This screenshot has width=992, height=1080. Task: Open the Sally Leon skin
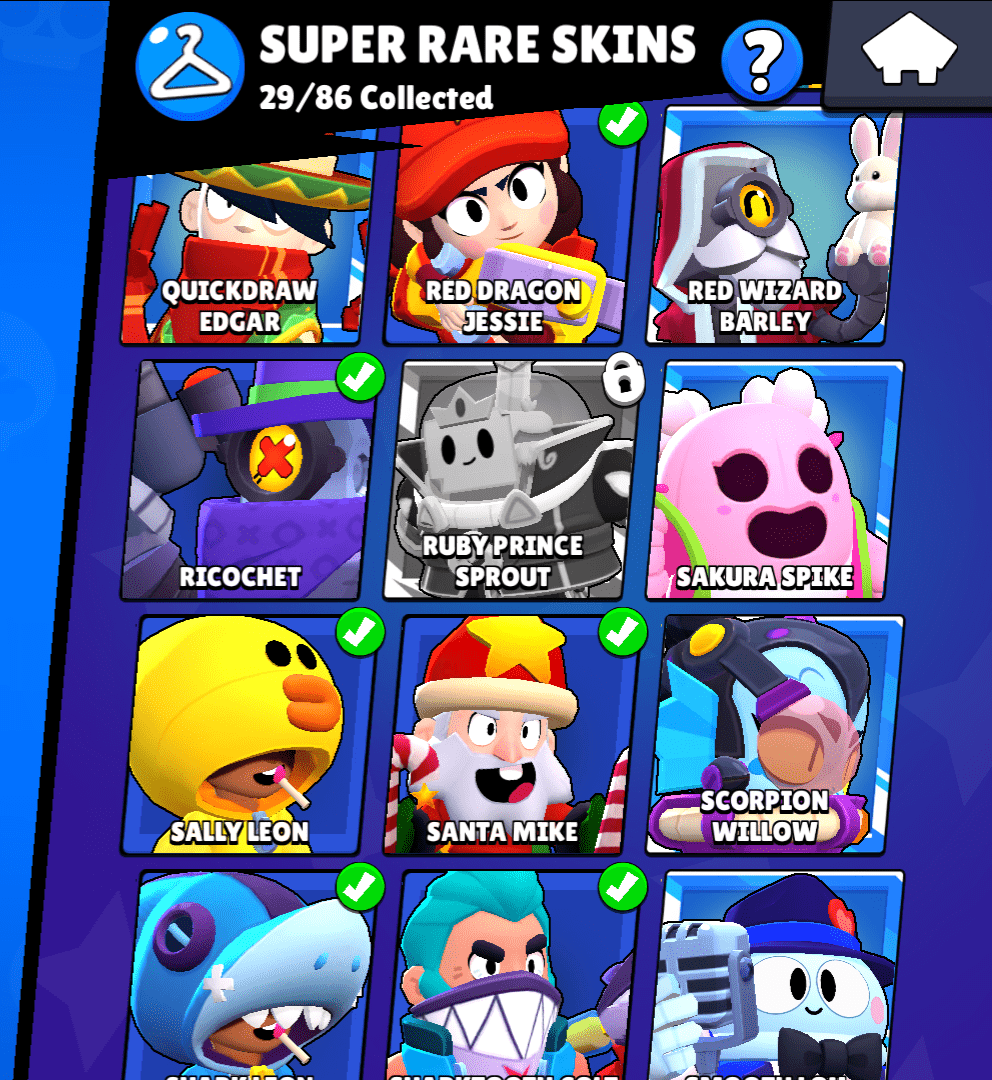(248, 736)
